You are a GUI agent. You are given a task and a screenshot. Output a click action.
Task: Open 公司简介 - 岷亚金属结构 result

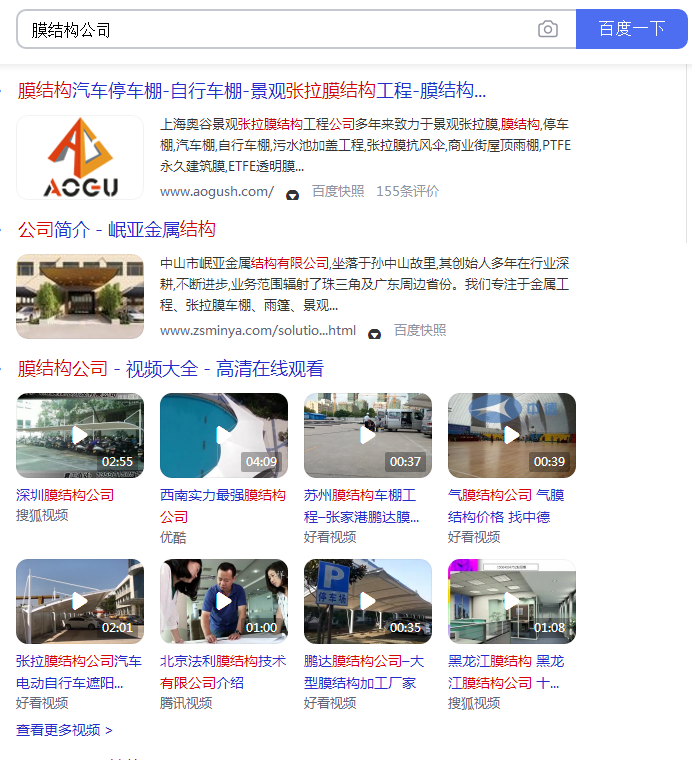pyautogui.click(x=117, y=230)
